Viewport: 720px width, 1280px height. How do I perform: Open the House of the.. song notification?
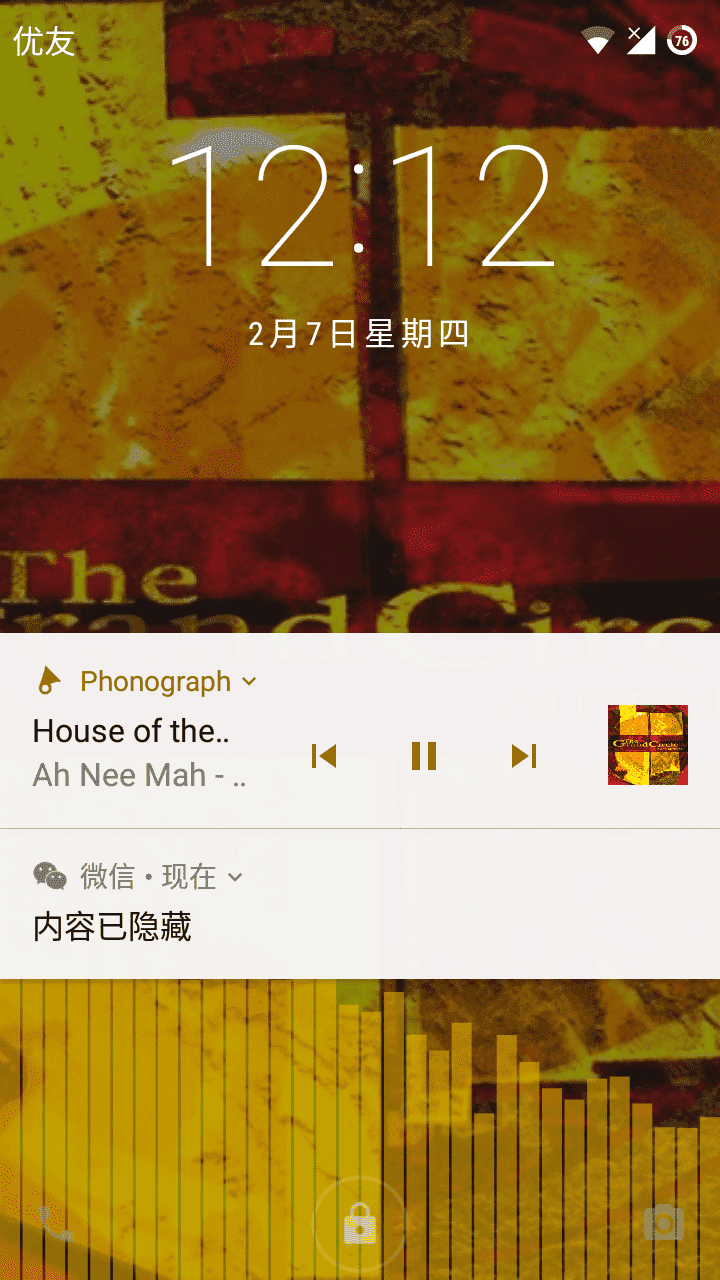[360, 731]
